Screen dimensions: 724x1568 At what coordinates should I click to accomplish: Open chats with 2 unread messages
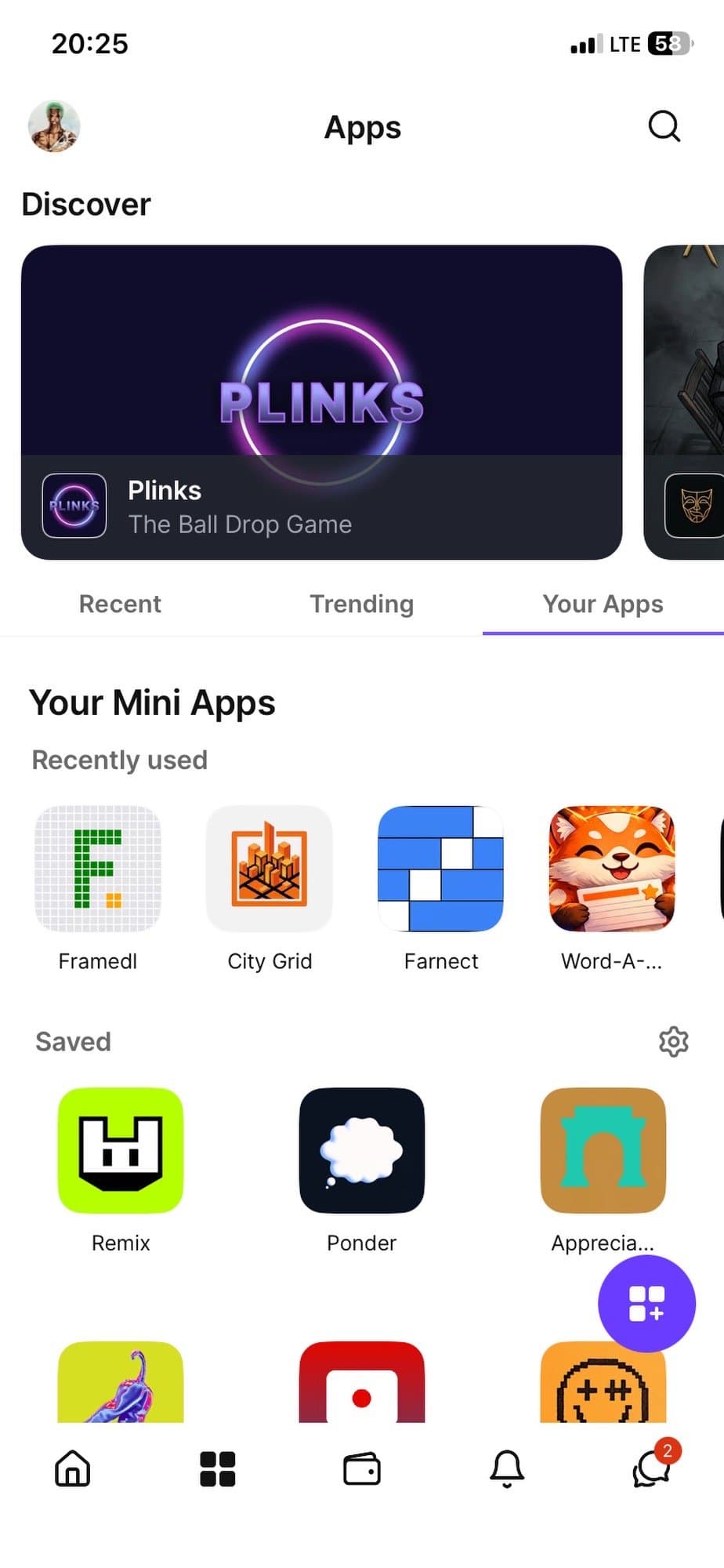click(652, 1468)
